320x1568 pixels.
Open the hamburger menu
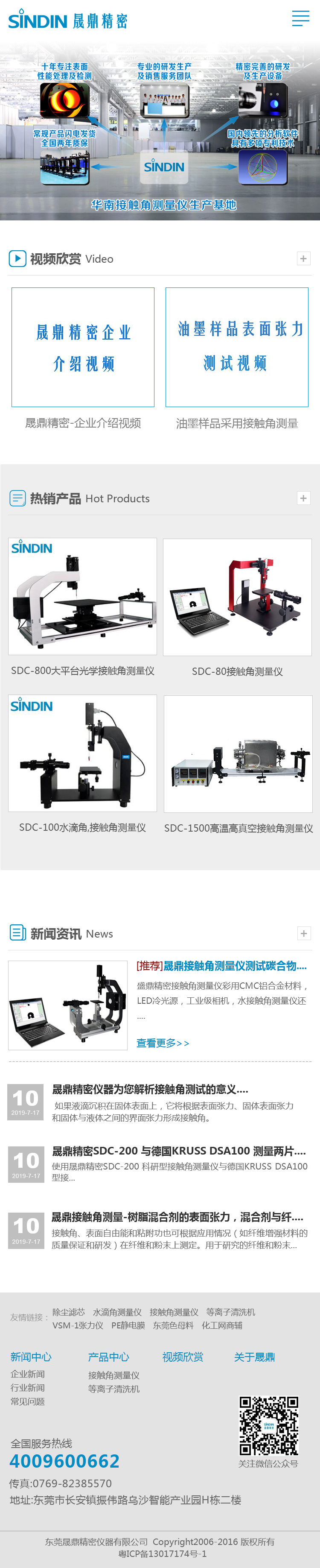point(300,18)
